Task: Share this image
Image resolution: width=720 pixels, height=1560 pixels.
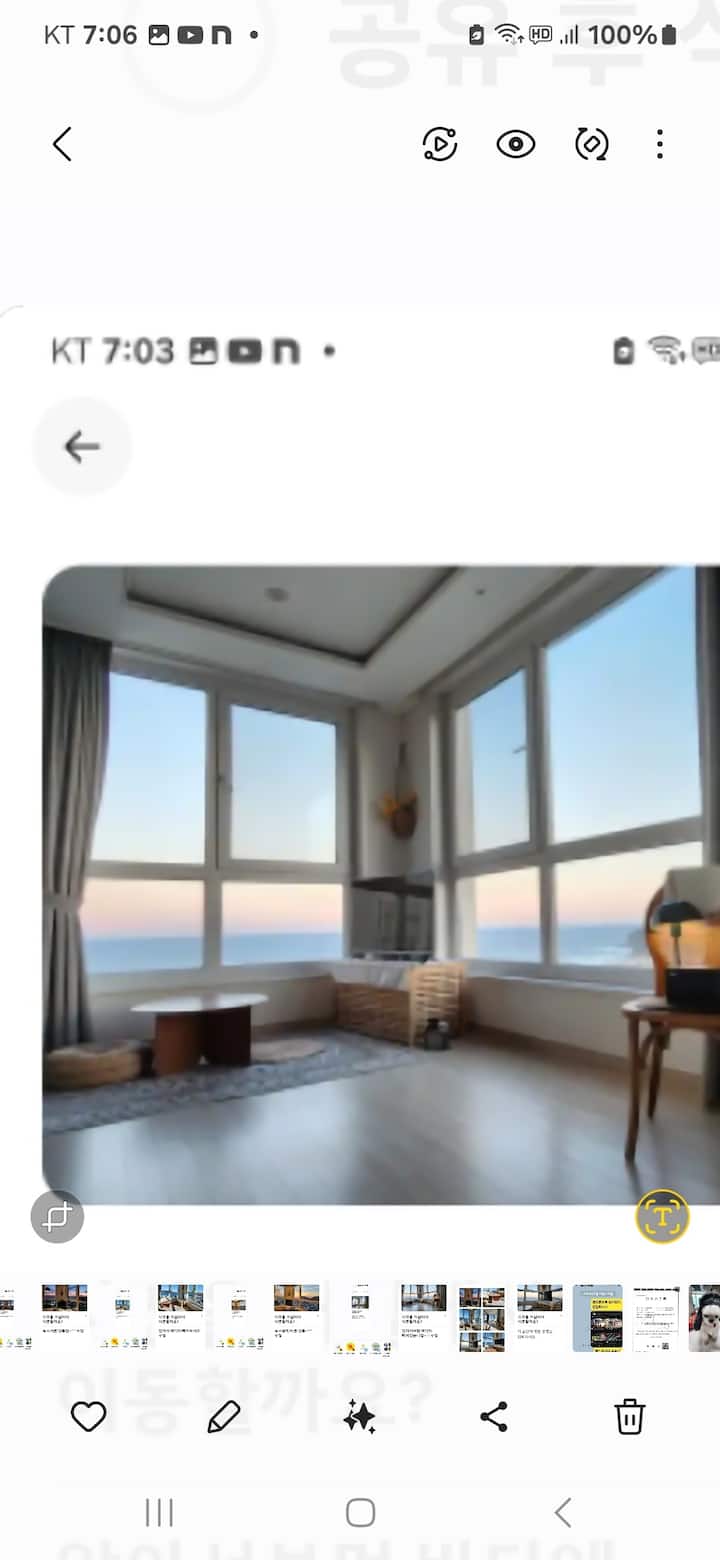Action: [x=494, y=1416]
